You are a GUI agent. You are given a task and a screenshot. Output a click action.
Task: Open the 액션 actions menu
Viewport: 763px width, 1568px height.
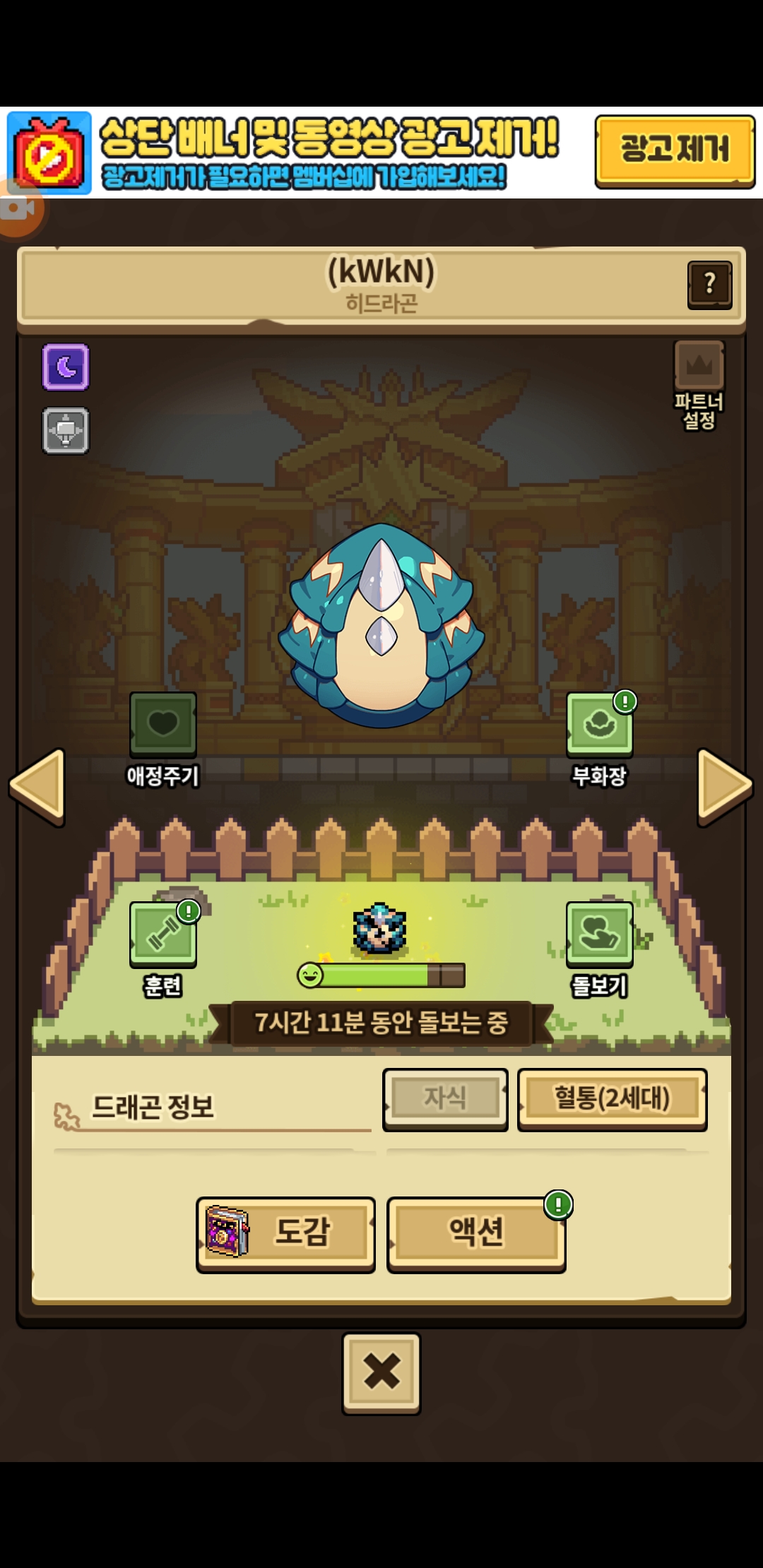click(476, 1233)
